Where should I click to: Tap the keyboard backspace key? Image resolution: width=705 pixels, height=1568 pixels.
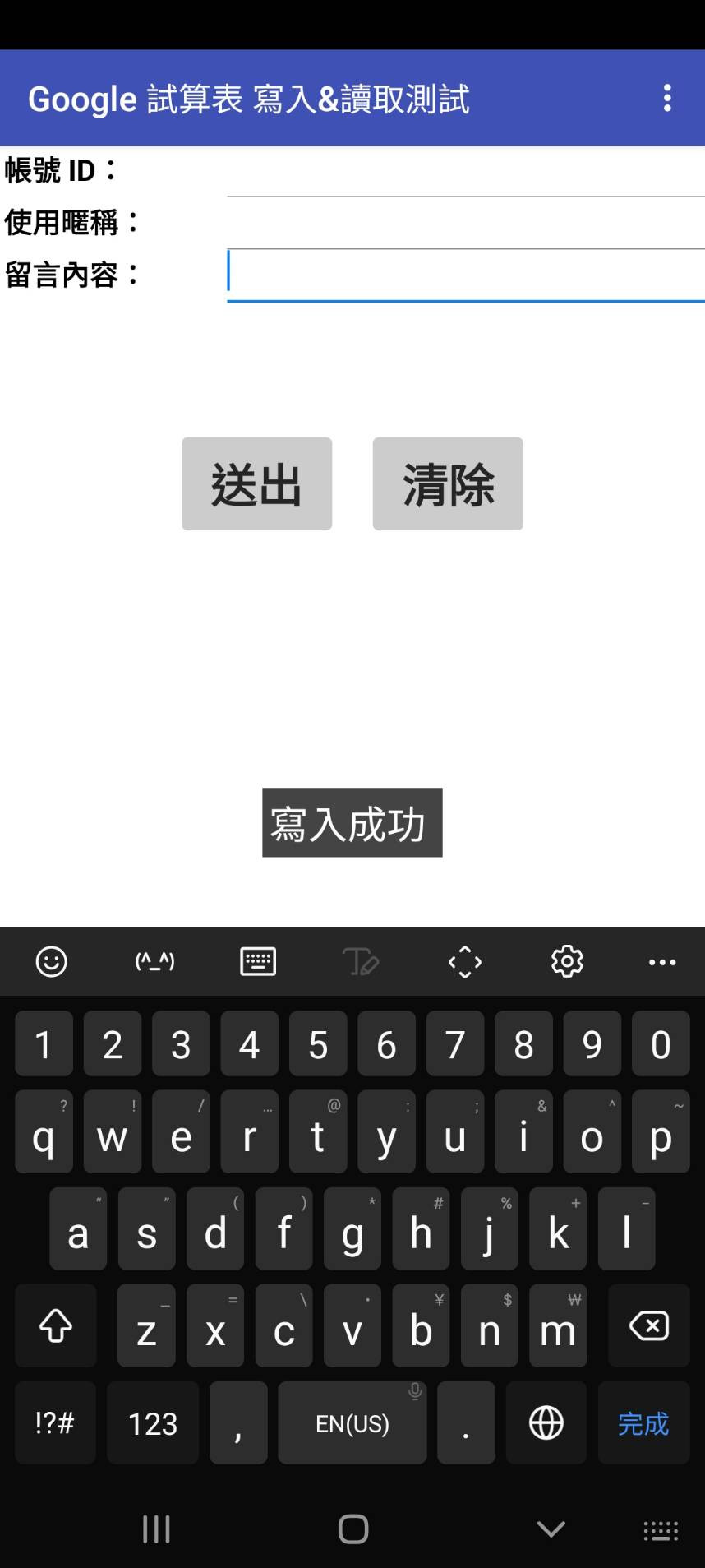pos(648,1325)
